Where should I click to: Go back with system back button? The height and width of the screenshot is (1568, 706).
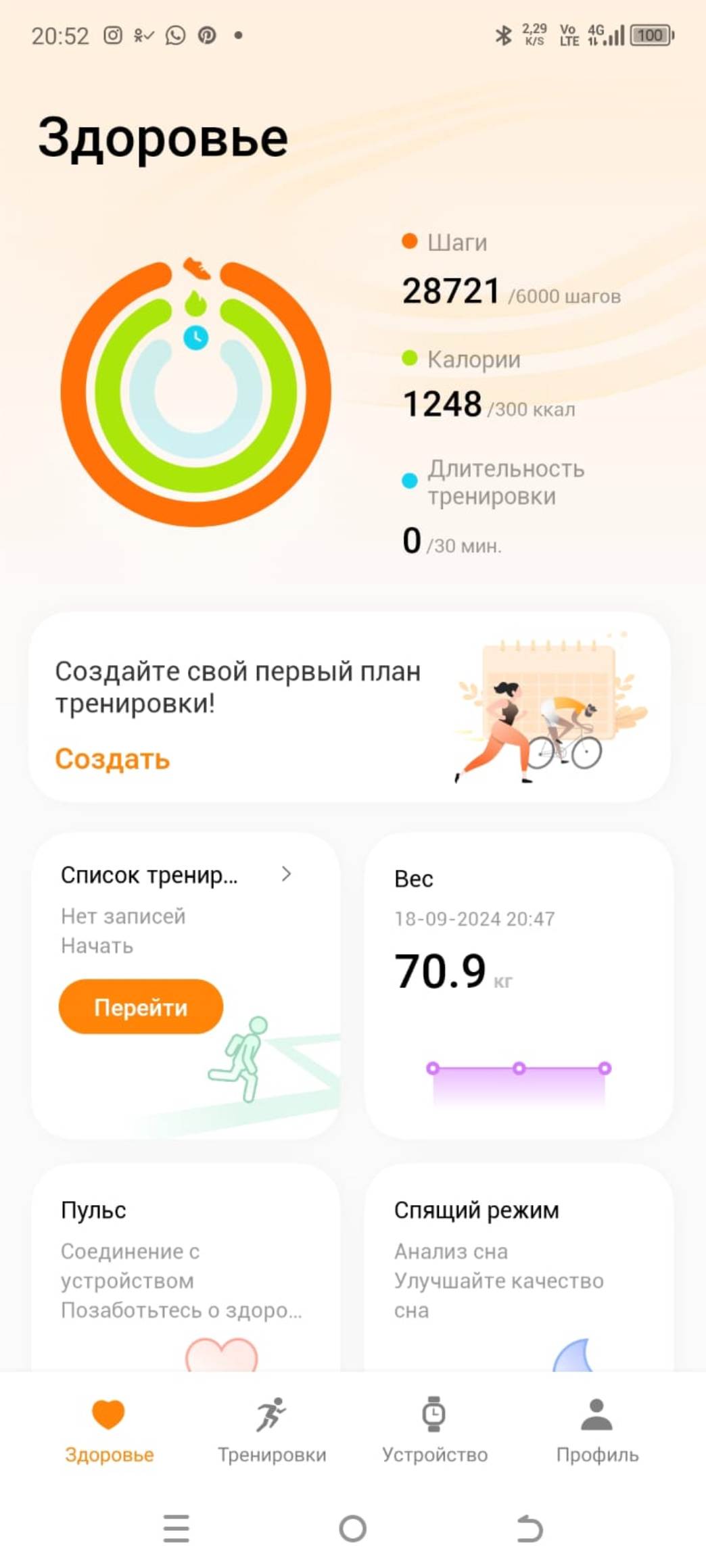point(529,1528)
